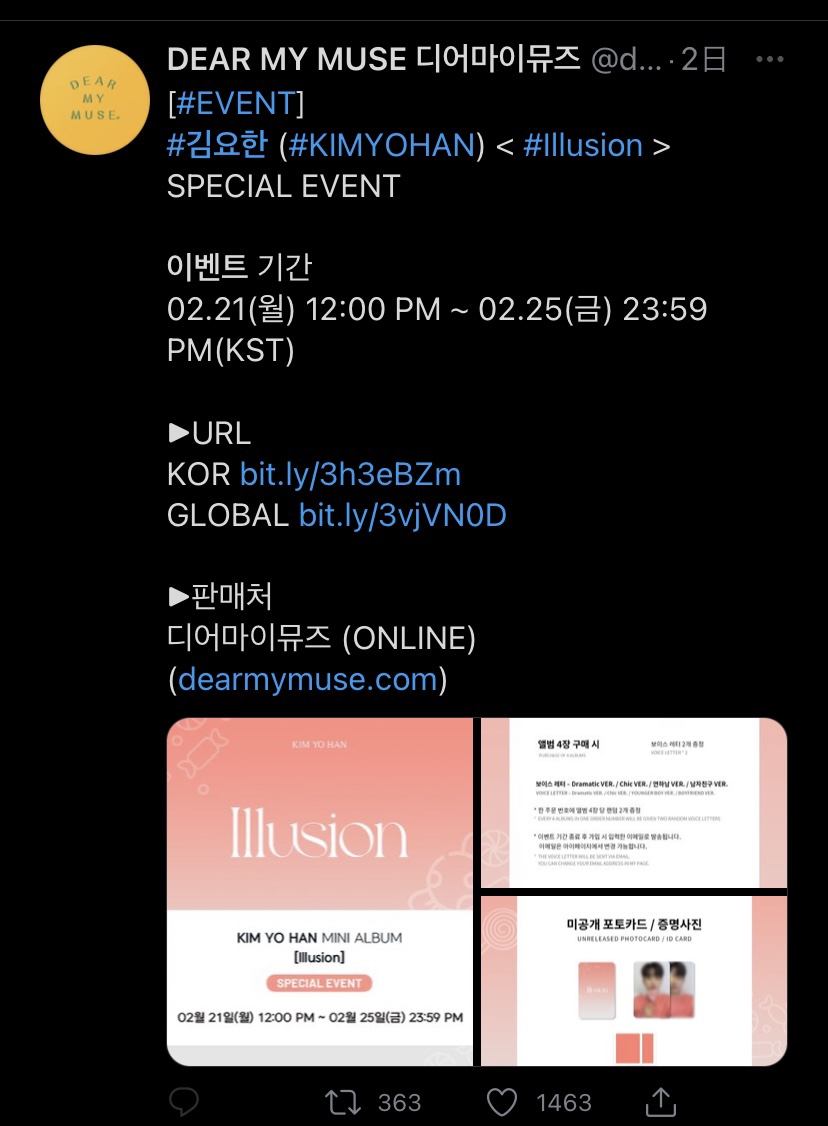The height and width of the screenshot is (1126, 828).
Task: View the unreleased photocard image
Action: [x=633, y=980]
